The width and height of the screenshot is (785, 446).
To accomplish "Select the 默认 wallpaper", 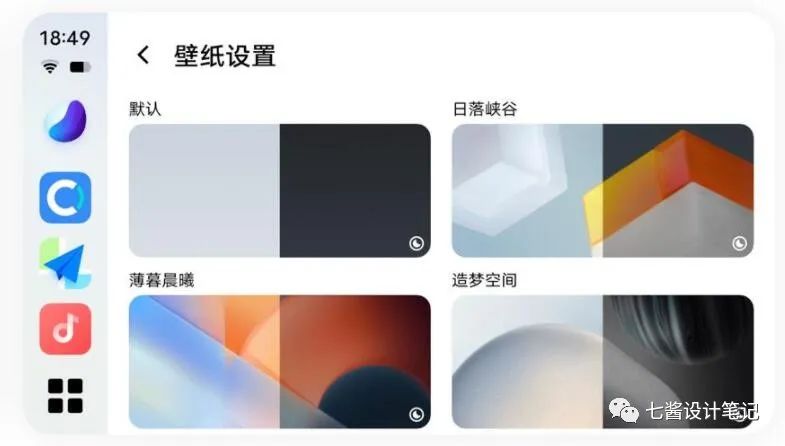I will 279,190.
